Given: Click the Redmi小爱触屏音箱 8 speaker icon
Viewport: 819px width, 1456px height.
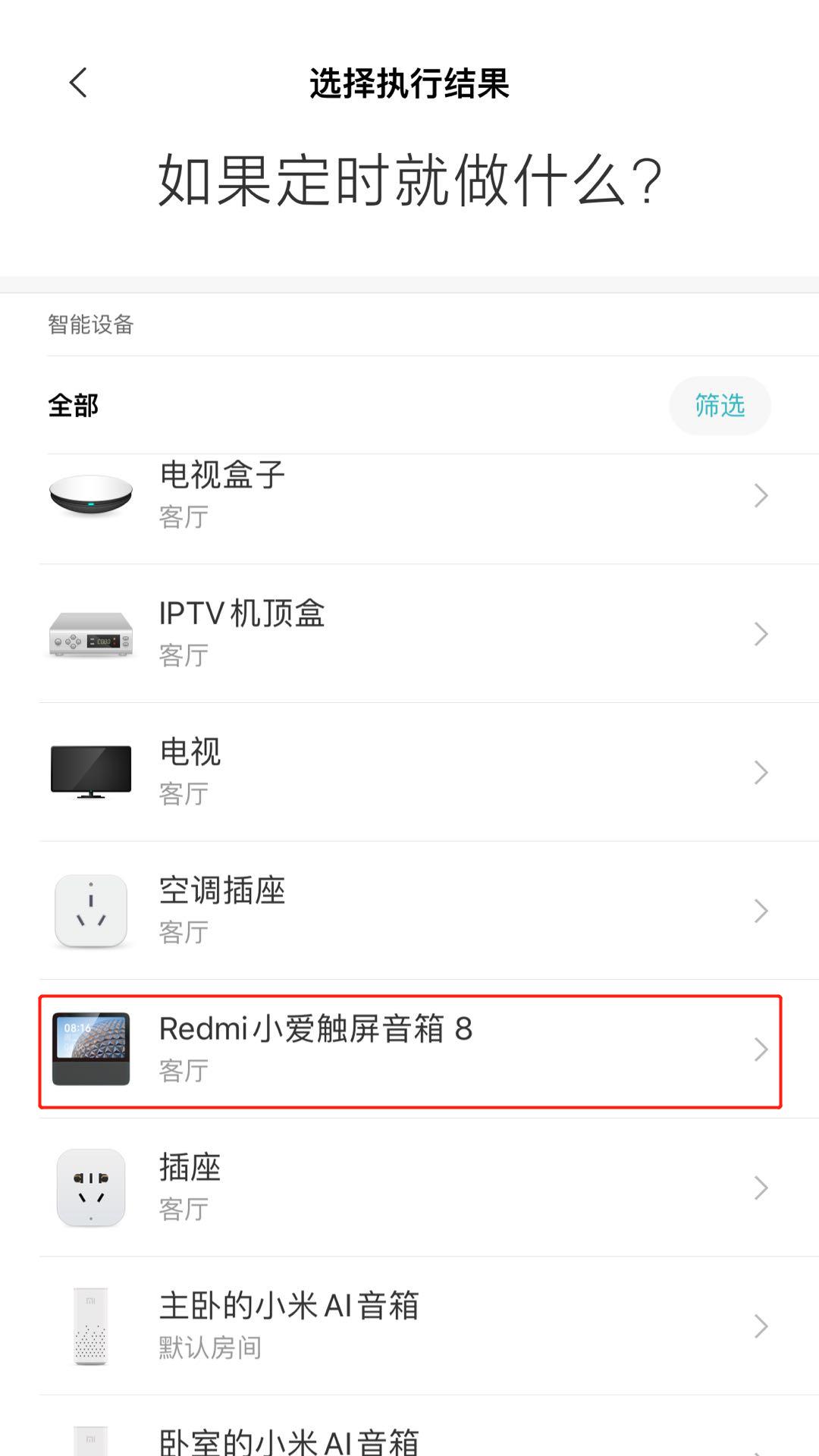Looking at the screenshot, I should (x=91, y=1049).
